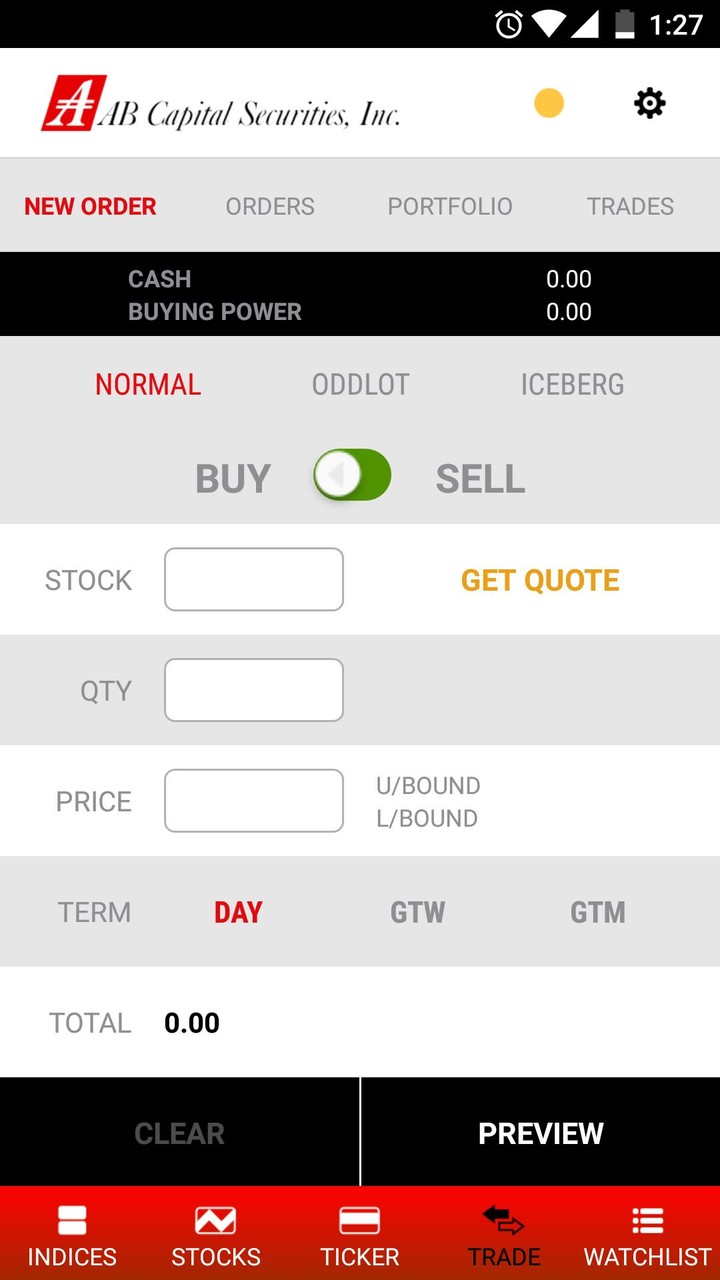The height and width of the screenshot is (1280, 720).
Task: Tap GET QUOTE
Action: point(539,580)
